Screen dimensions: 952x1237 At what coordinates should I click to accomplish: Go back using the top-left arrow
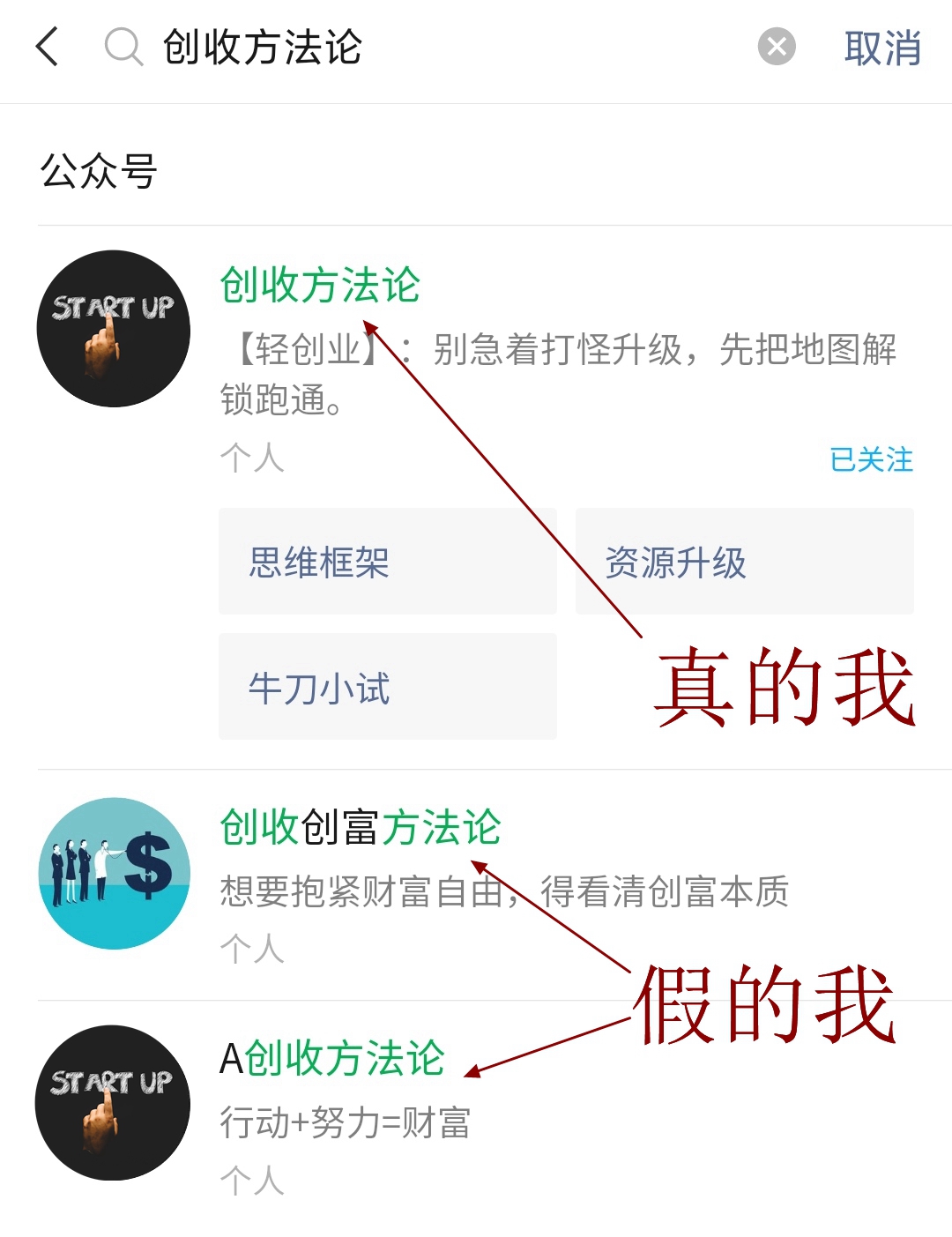(x=48, y=47)
